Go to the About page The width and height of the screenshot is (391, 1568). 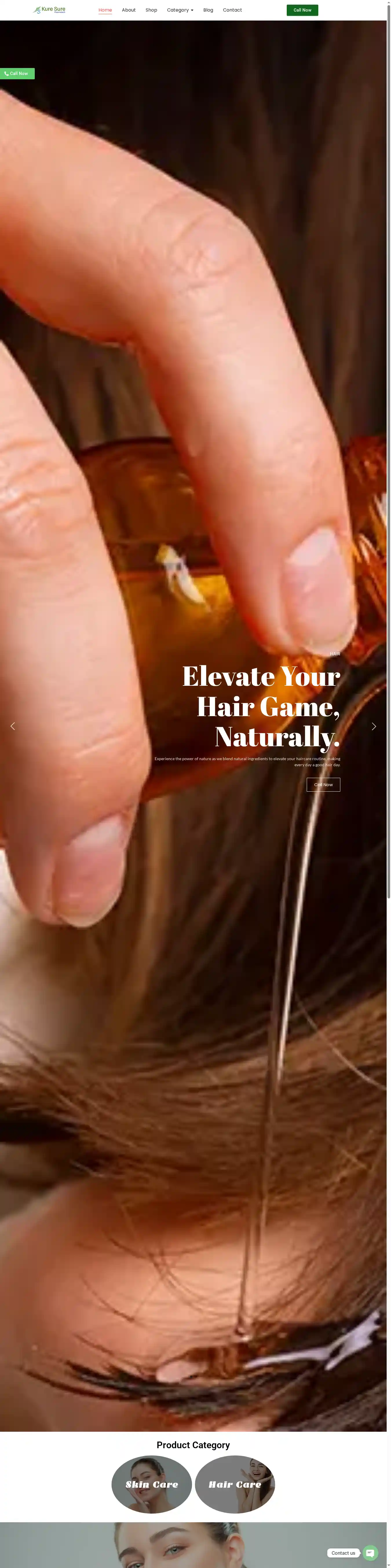(129, 10)
